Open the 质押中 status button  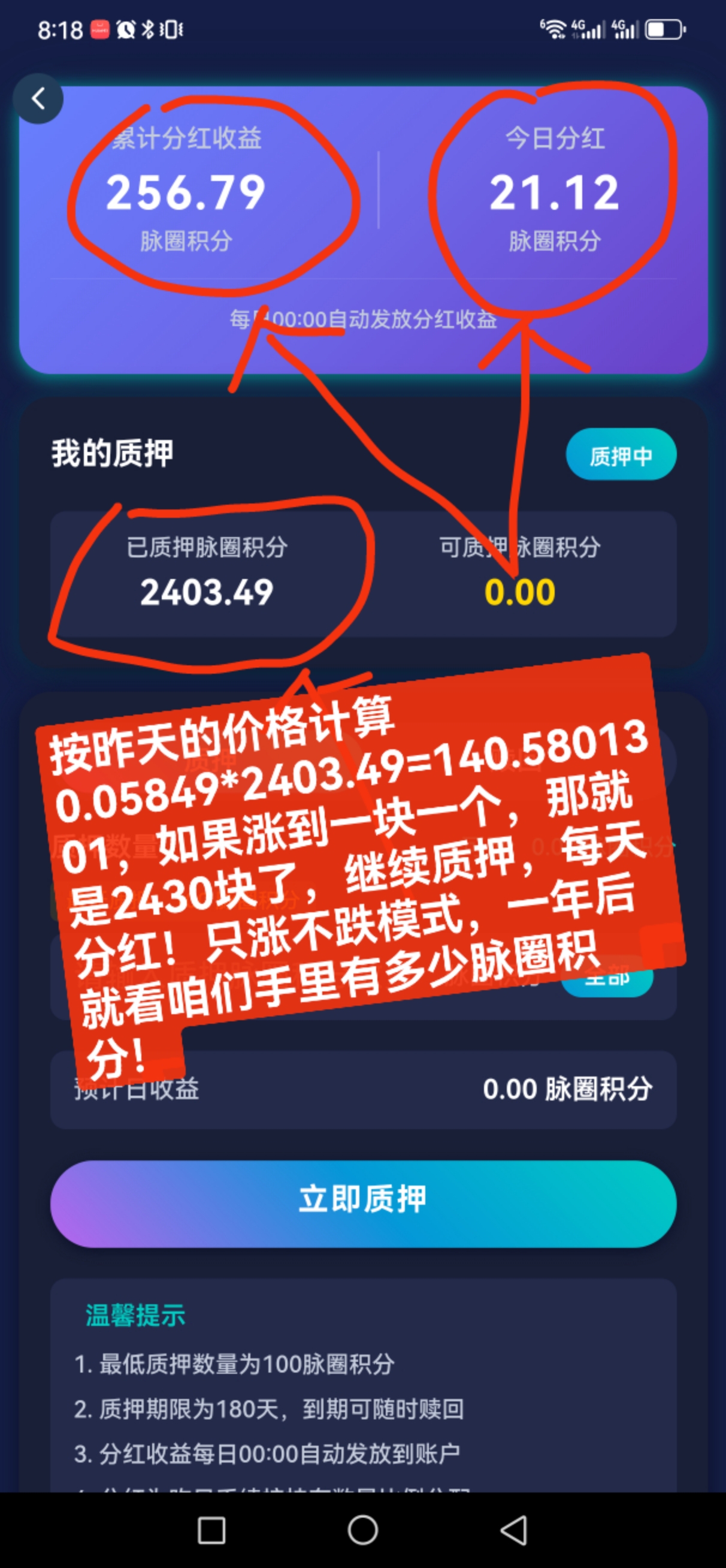pyautogui.click(x=620, y=456)
